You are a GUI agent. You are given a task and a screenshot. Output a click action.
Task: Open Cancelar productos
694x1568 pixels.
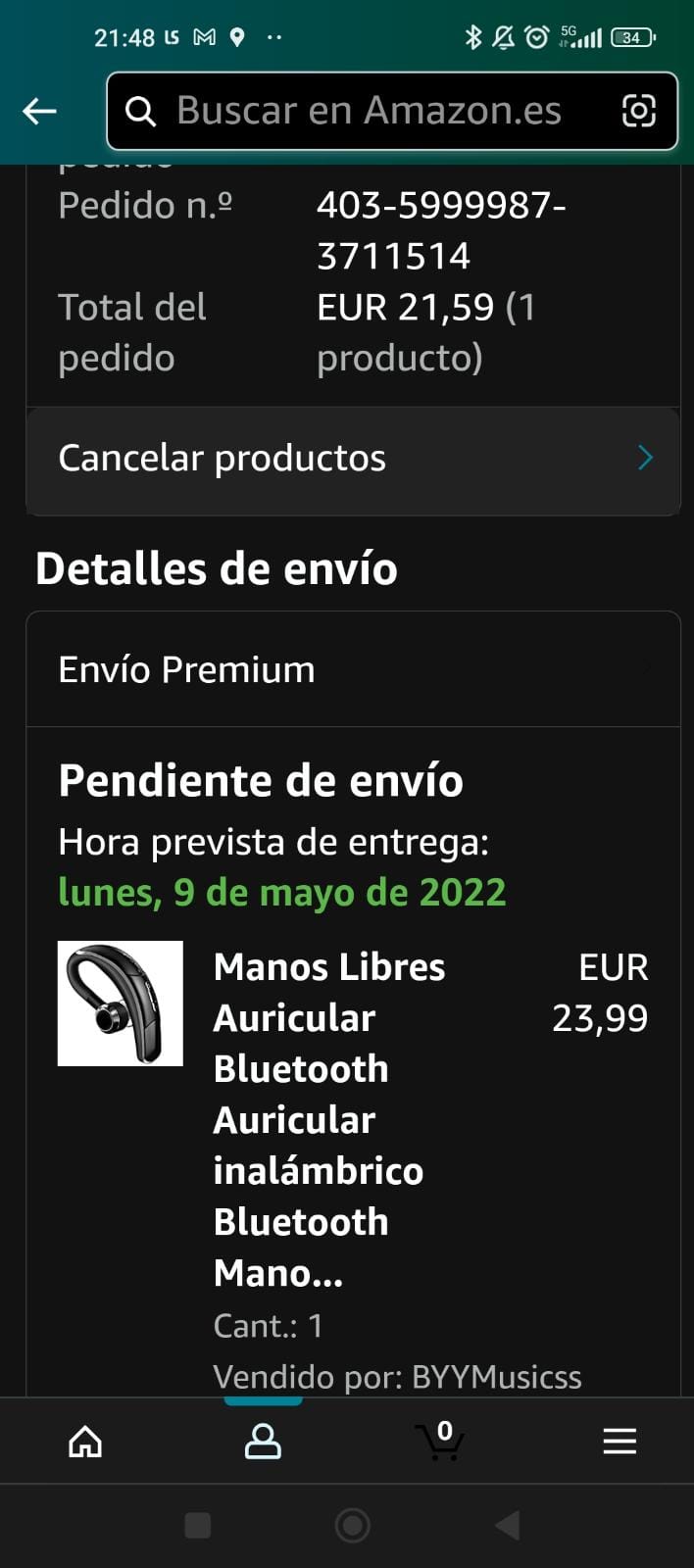[353, 459]
